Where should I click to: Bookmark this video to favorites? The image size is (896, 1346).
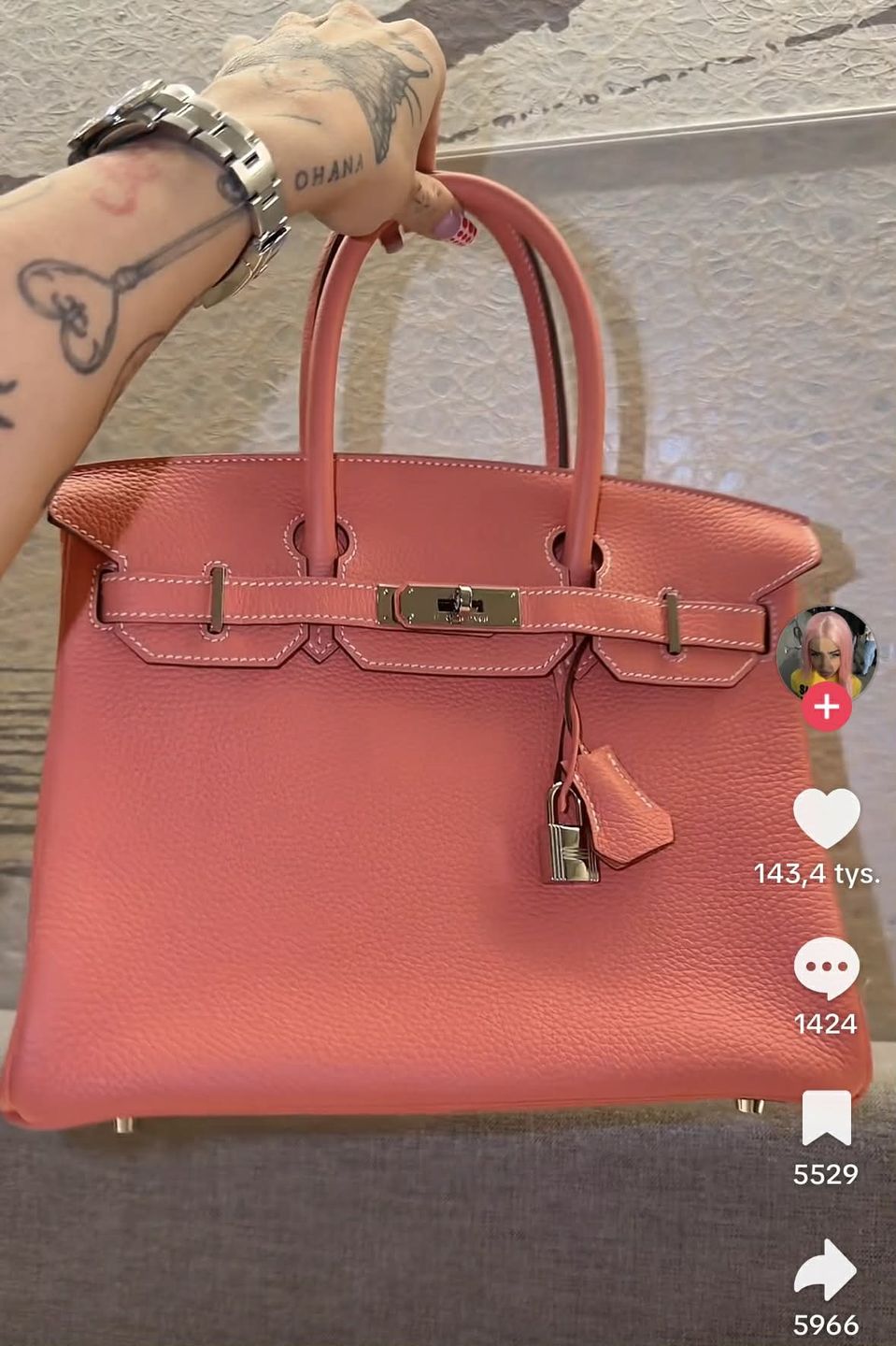pos(826,1118)
